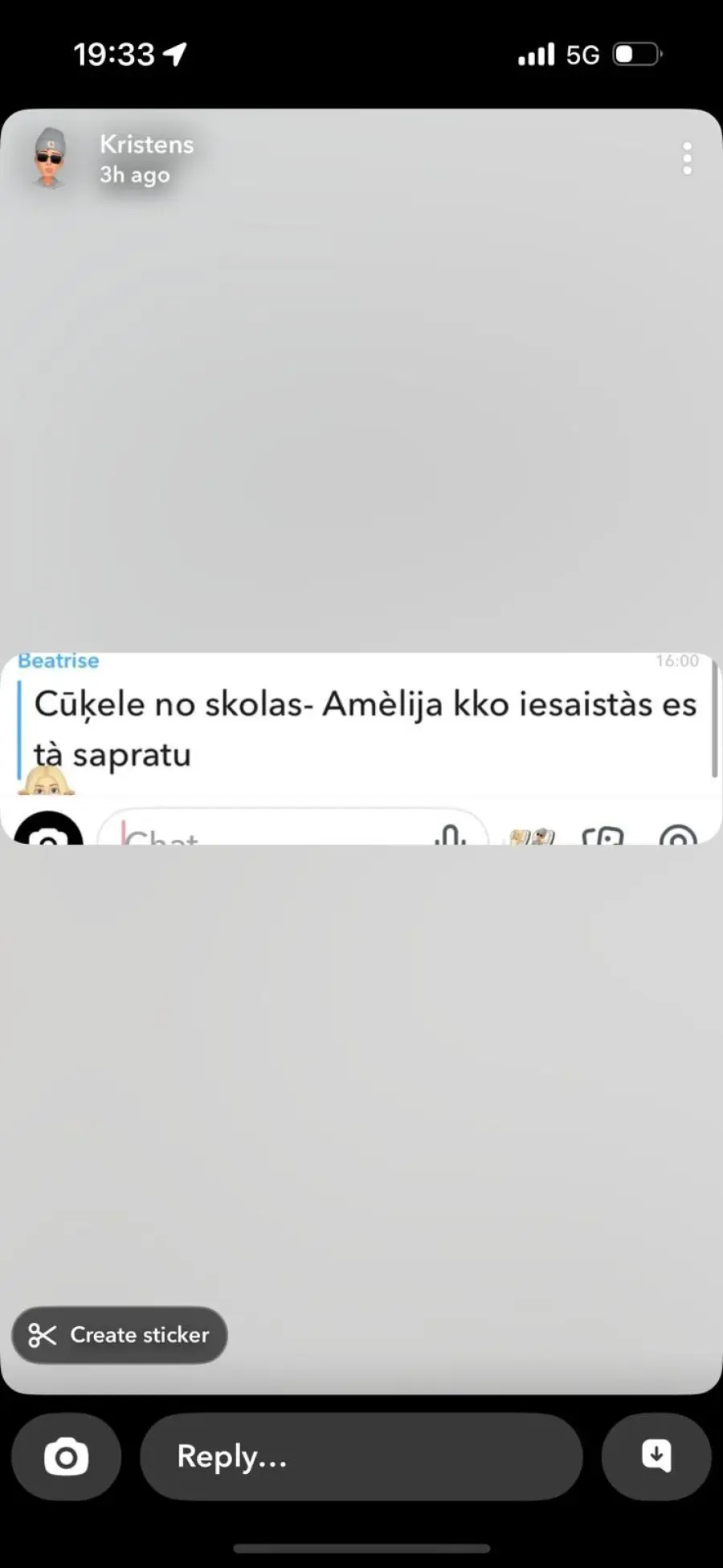This screenshot has width=723, height=1568.
Task: Focus the Reply message field
Action: pyautogui.click(x=361, y=1456)
